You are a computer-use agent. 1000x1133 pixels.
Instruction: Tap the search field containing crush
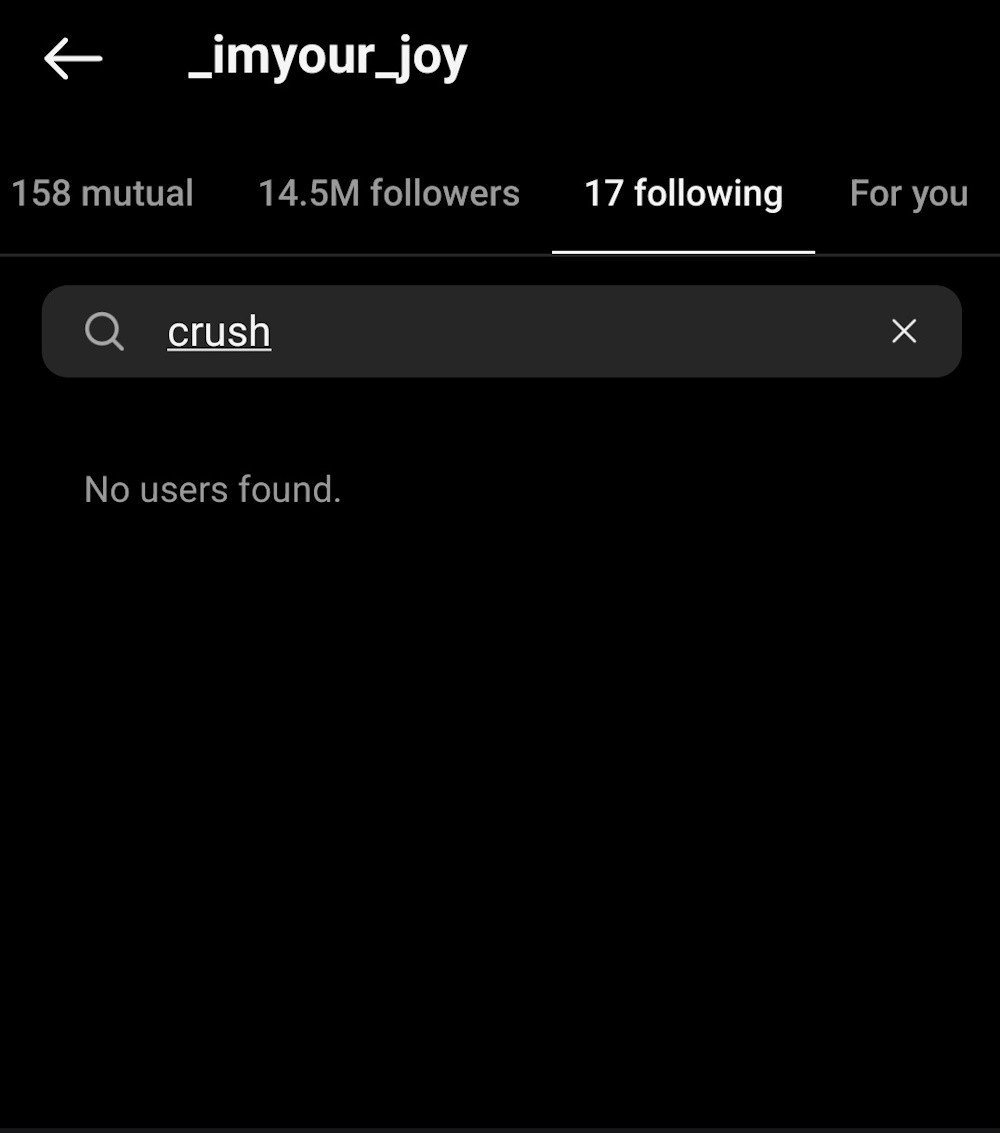[500, 331]
